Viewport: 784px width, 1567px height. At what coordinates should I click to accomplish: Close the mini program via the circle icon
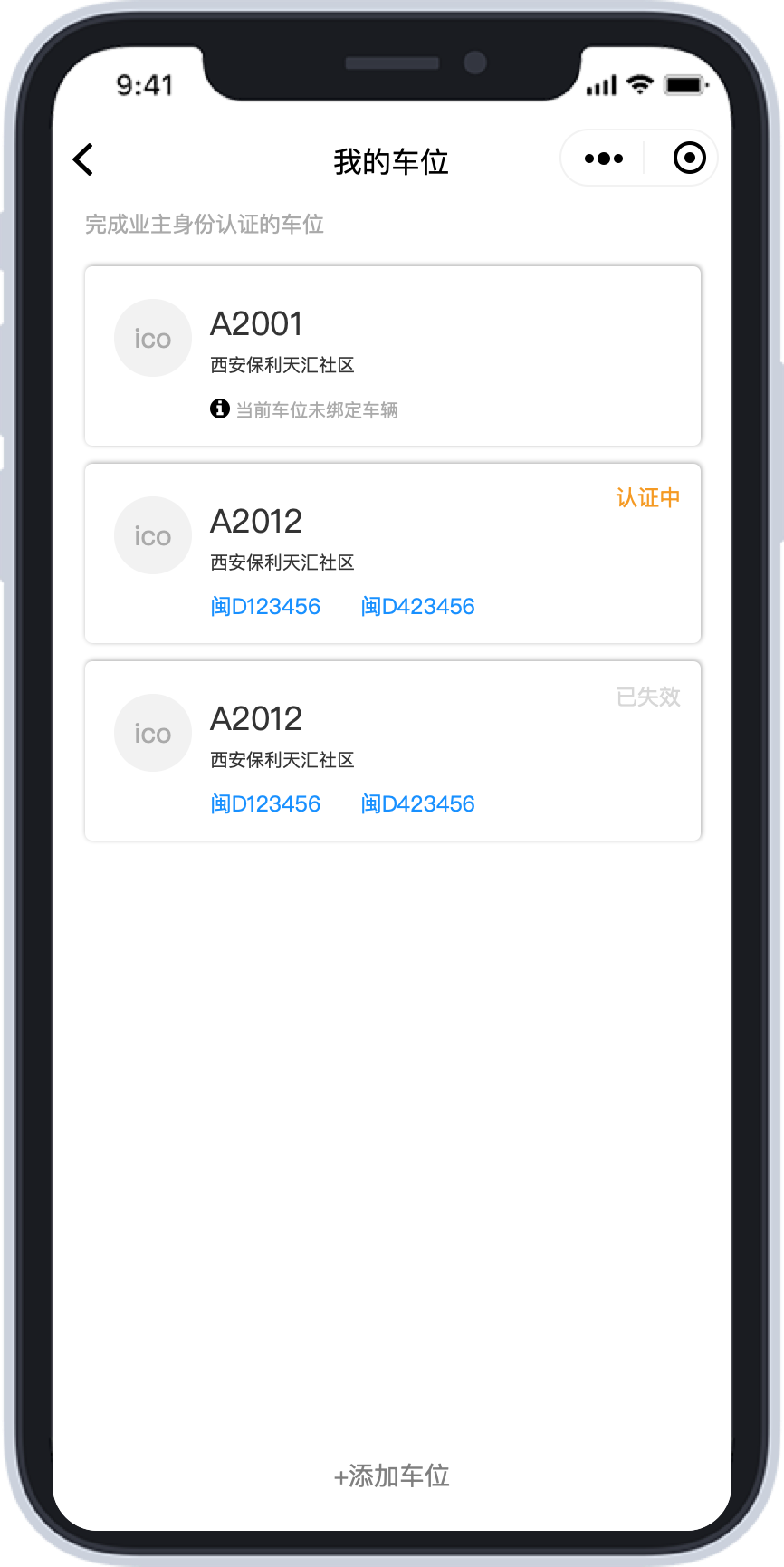click(x=690, y=158)
